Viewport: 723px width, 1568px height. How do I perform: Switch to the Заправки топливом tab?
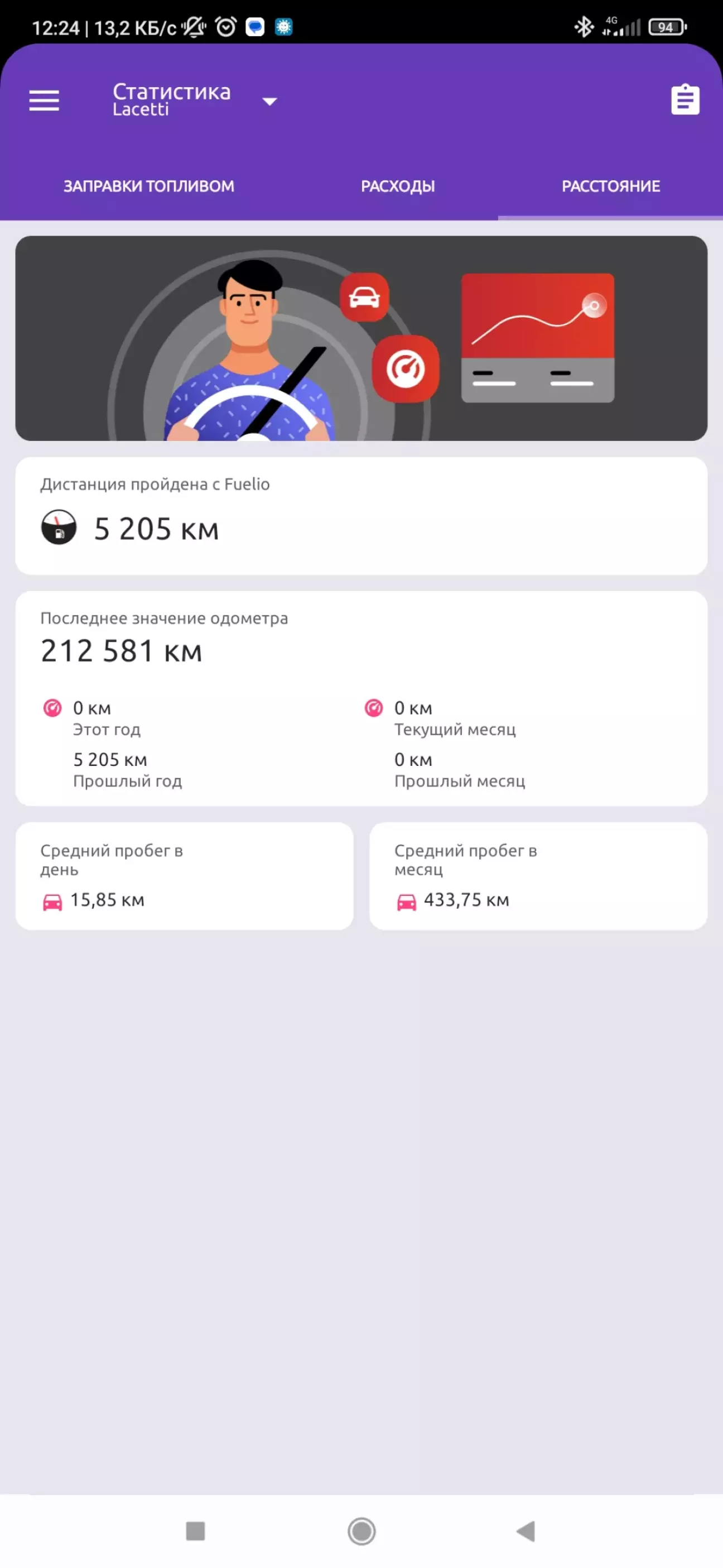point(149,186)
